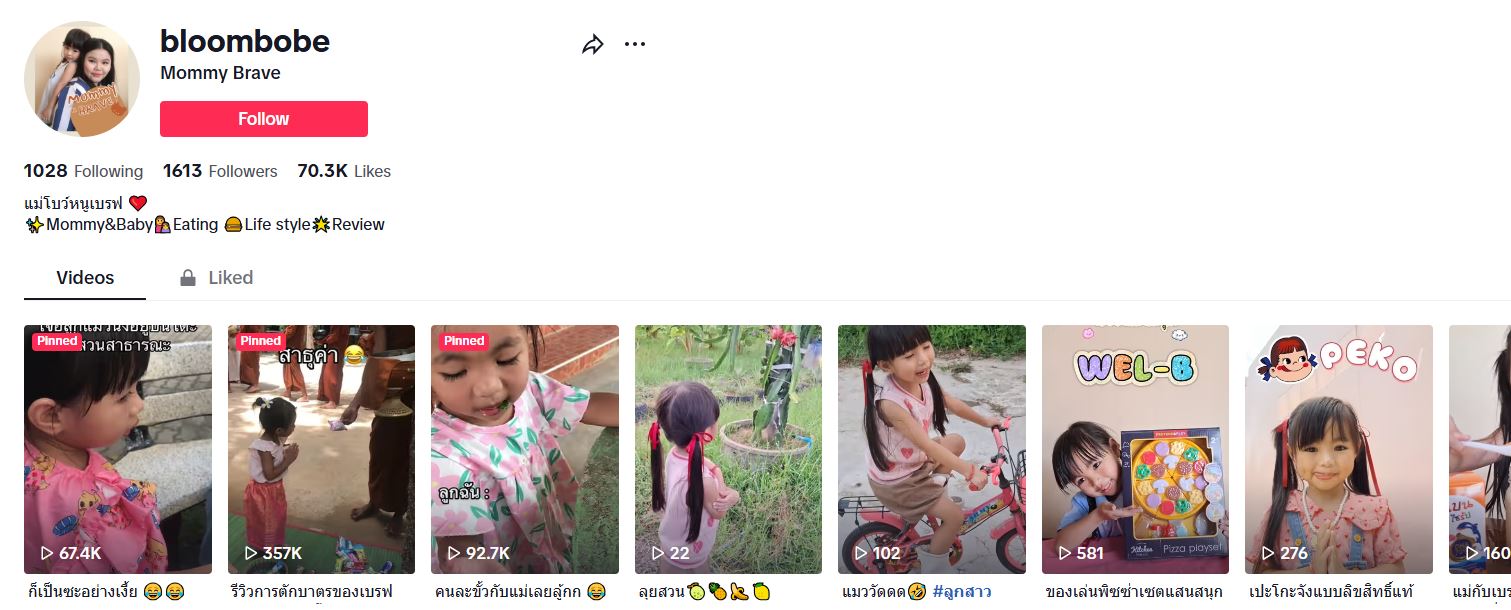Screen dimensions: 1511x610
Task: Open the bloombobe profile picture
Action: 82,79
